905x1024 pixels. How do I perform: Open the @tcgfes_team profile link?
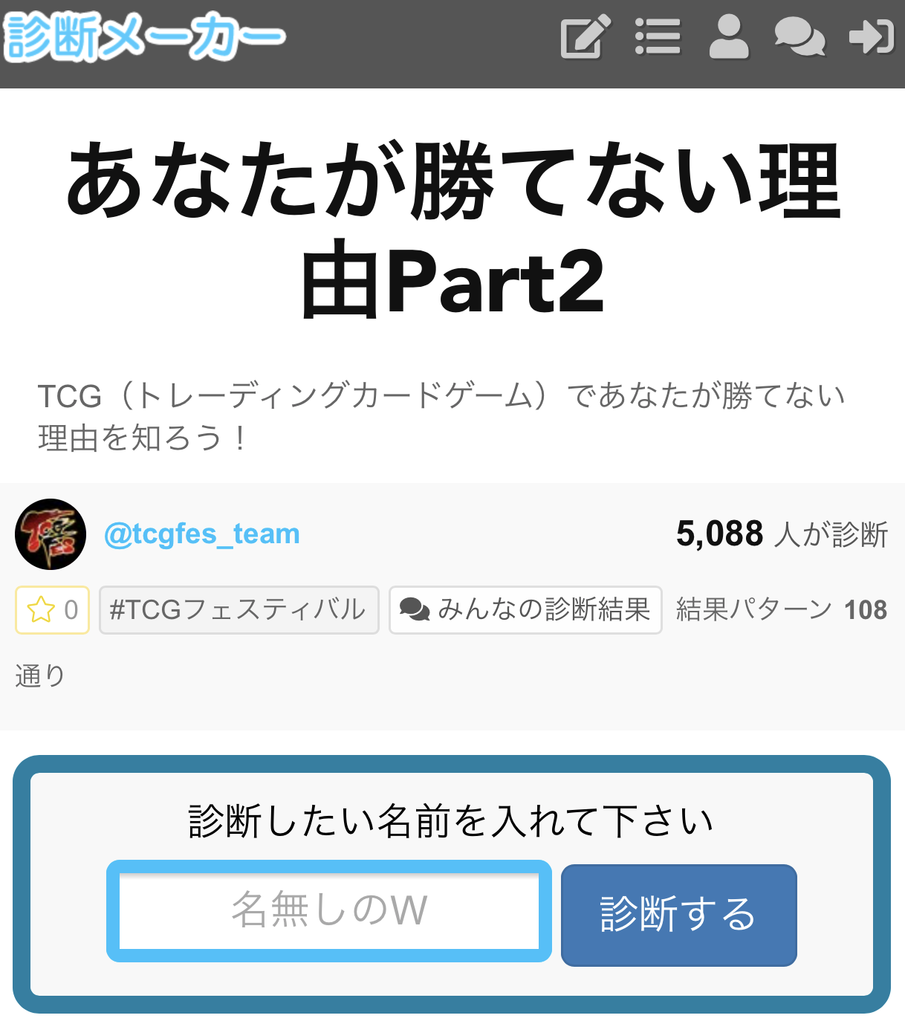point(202,534)
